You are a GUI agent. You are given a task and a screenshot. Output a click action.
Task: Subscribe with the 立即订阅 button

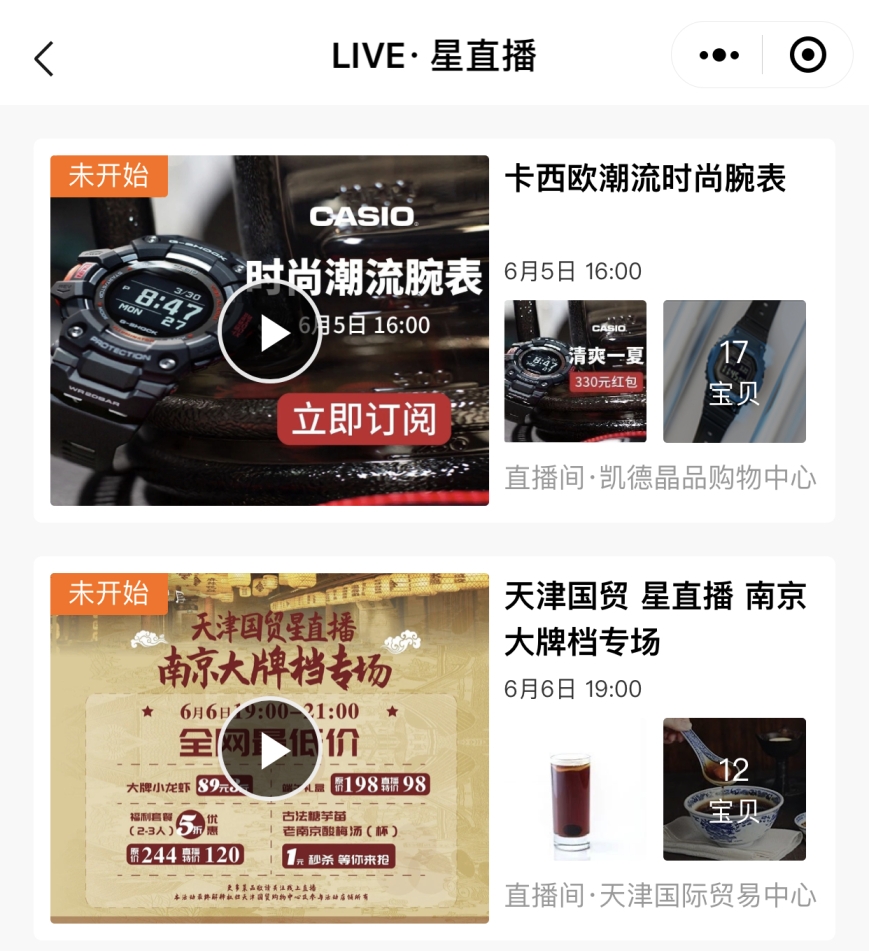[x=364, y=419]
